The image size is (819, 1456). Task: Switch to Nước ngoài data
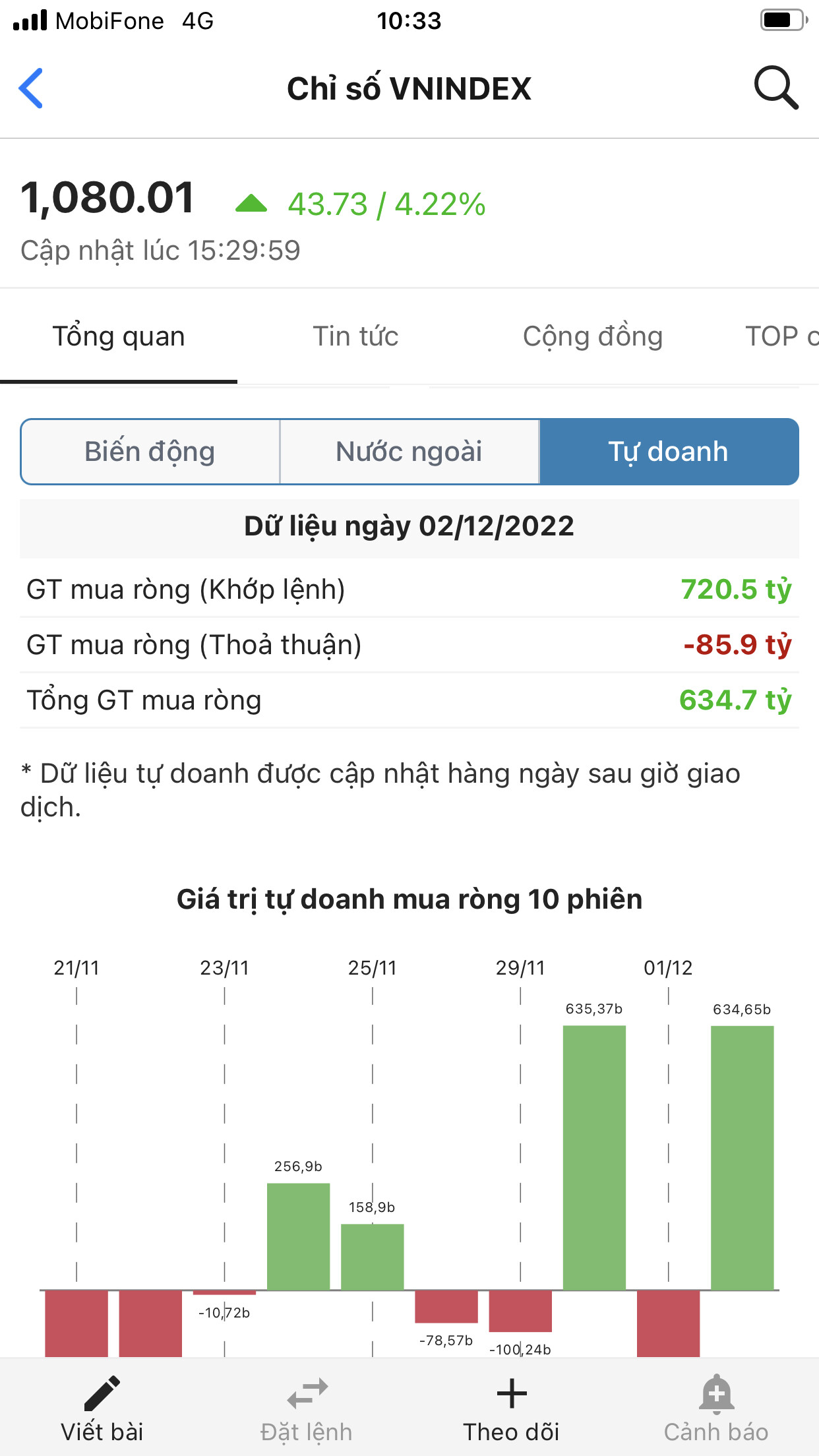click(x=409, y=452)
